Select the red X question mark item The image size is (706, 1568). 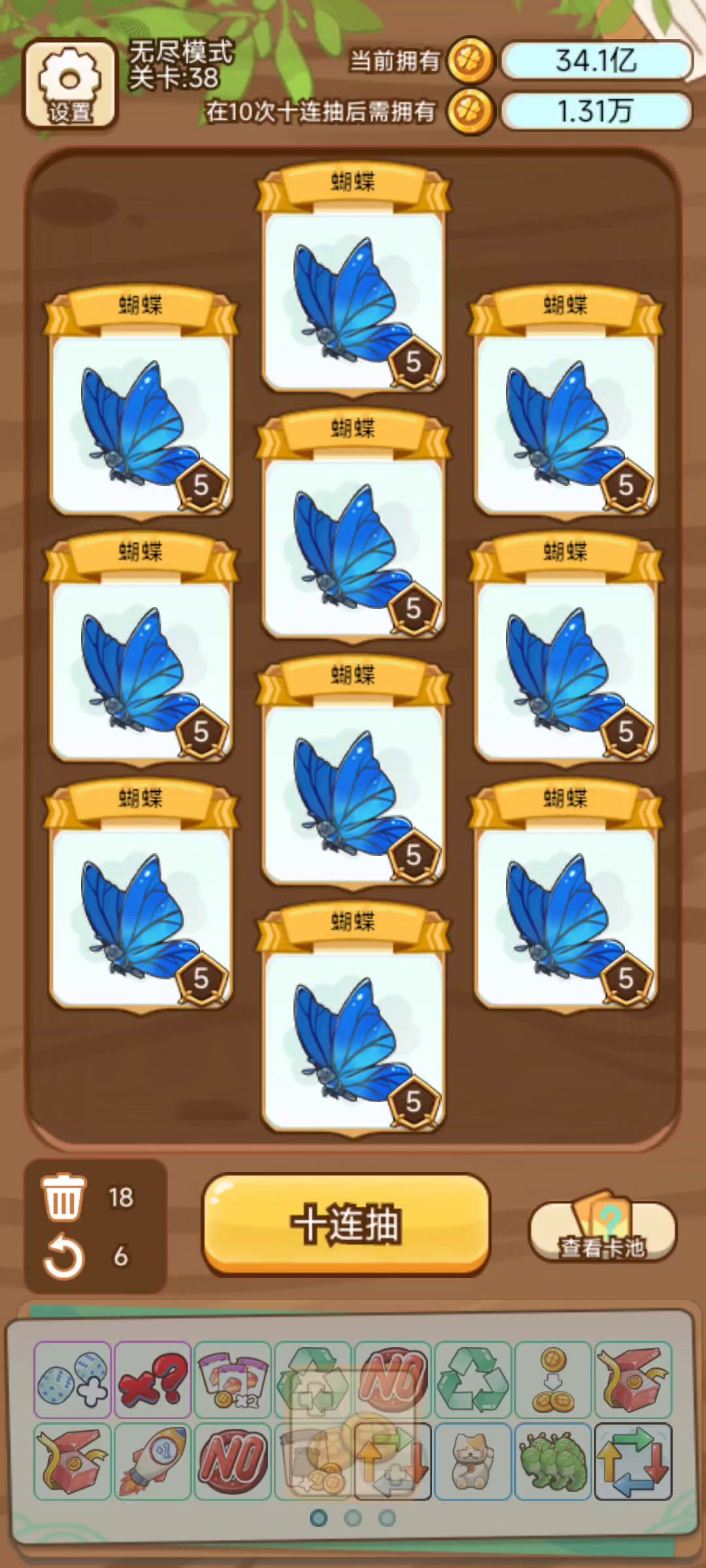click(153, 1380)
